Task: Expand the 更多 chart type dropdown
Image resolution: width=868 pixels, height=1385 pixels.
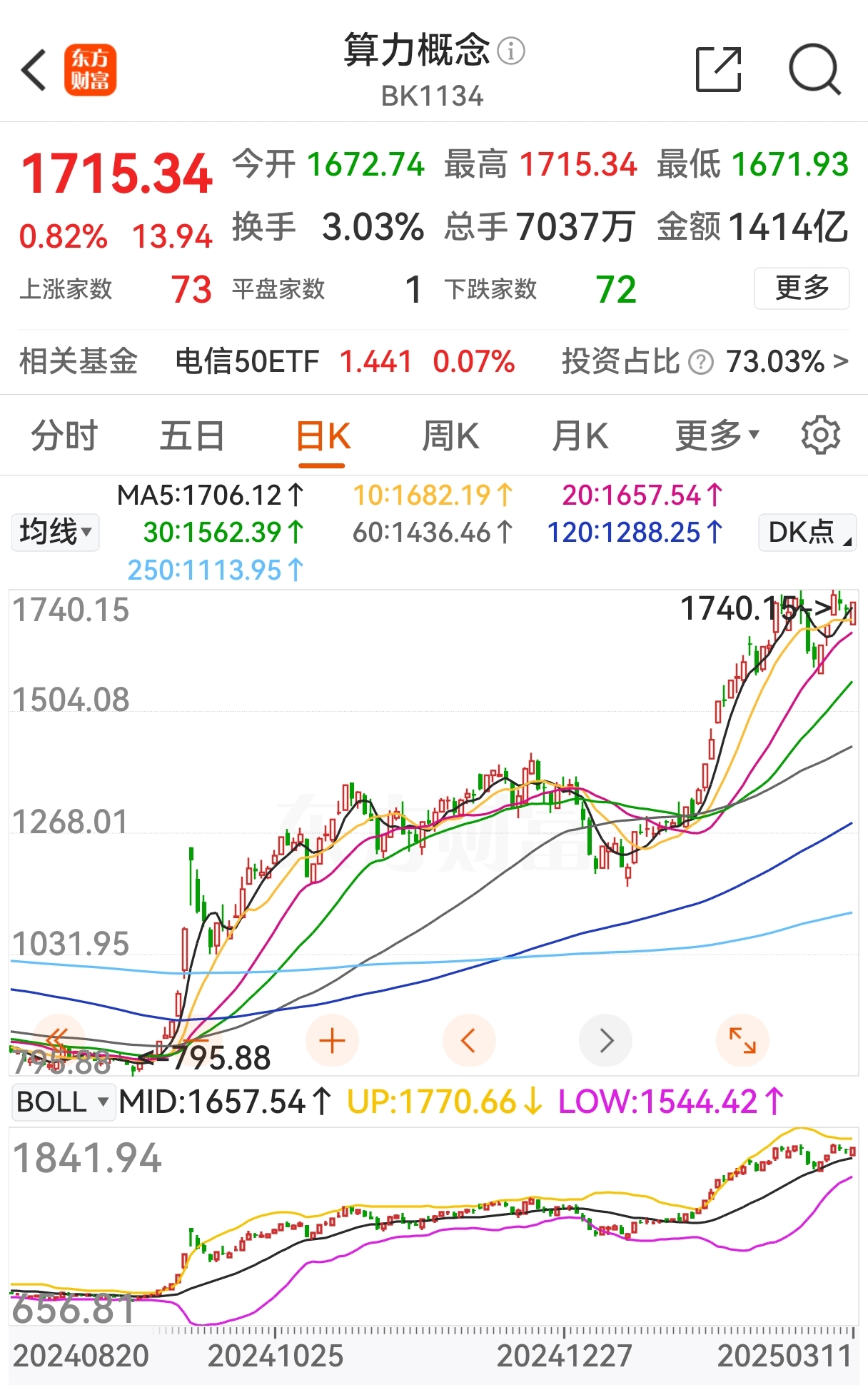Action: [716, 434]
